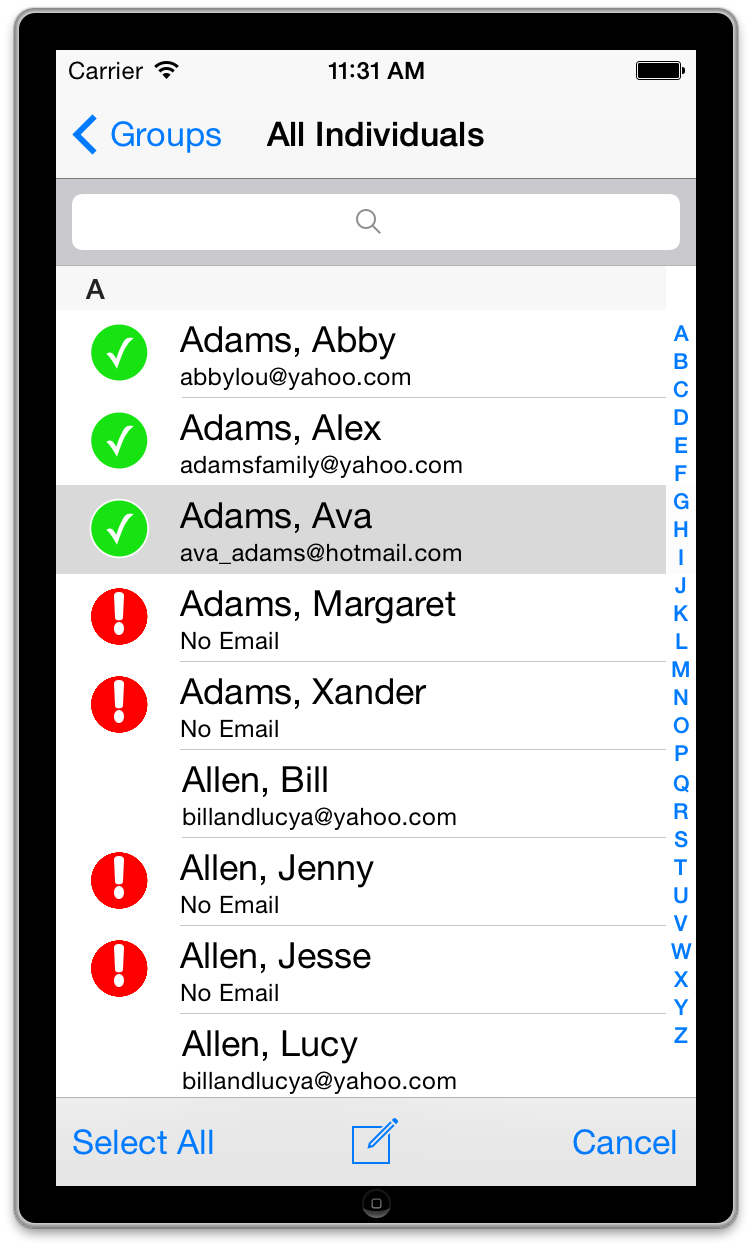The width and height of the screenshot is (752, 1248).
Task: Open the Allen, Jesse row
Action: click(x=360, y=970)
